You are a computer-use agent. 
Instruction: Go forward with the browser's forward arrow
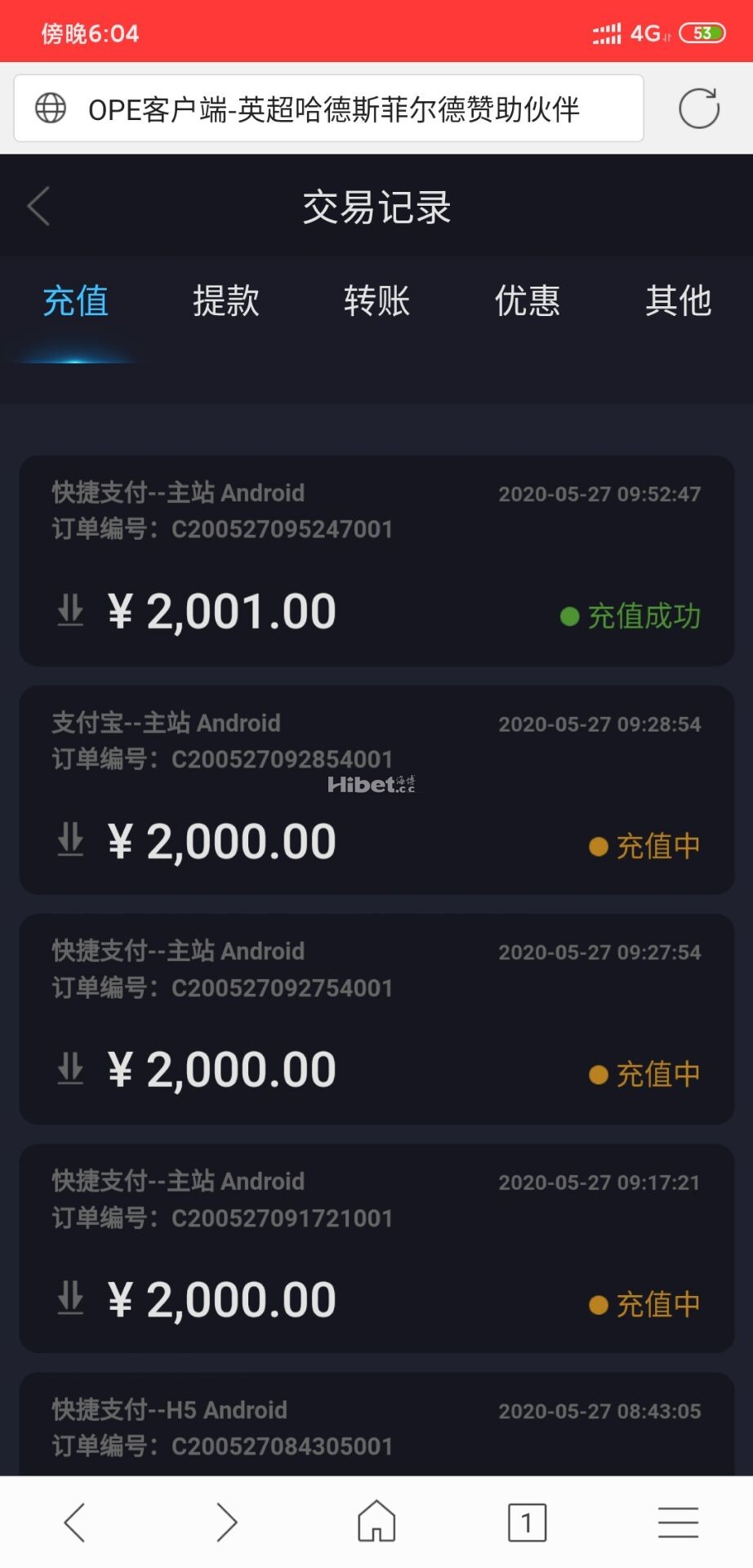tap(226, 1522)
